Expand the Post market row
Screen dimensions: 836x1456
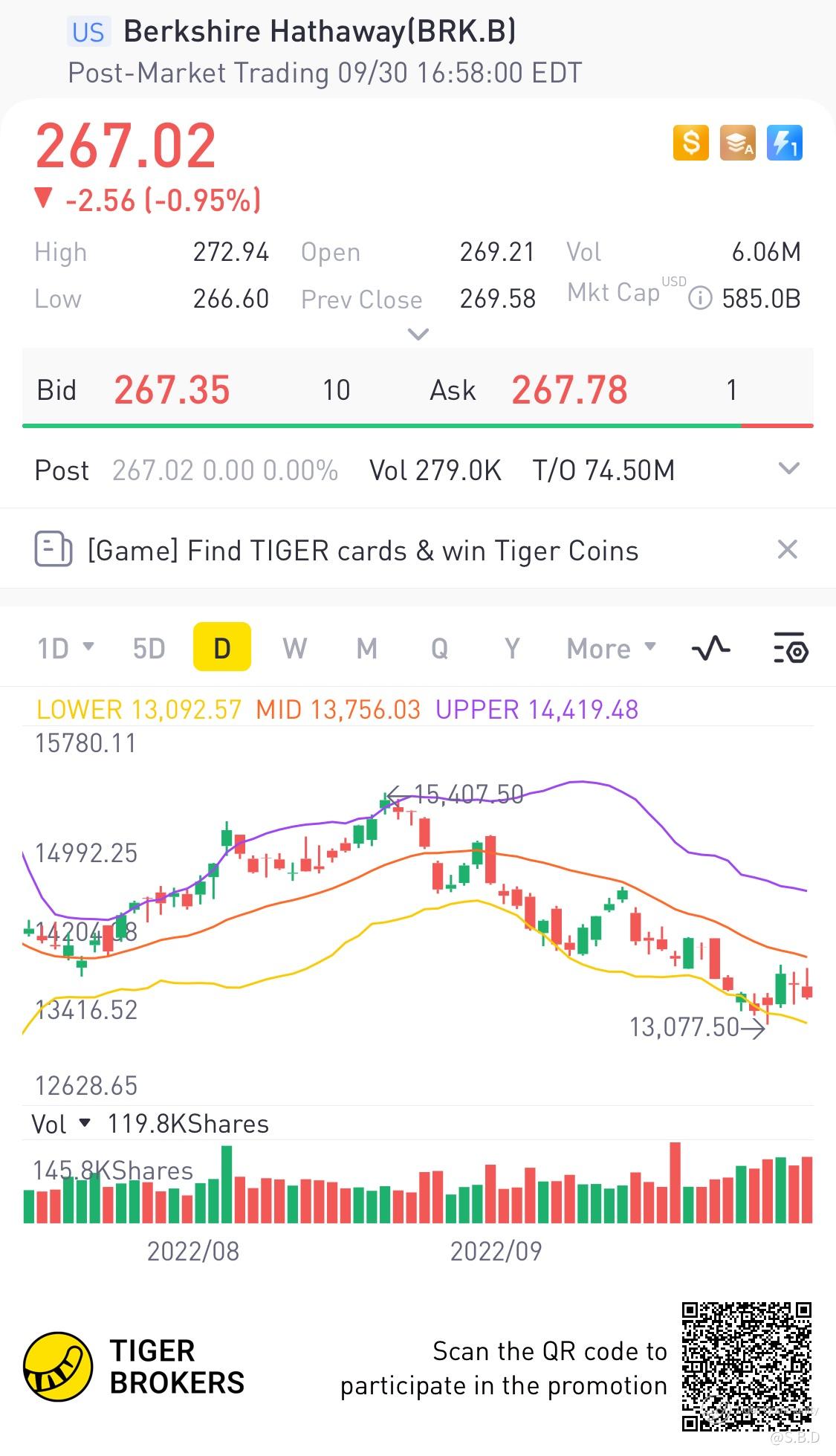(x=788, y=469)
